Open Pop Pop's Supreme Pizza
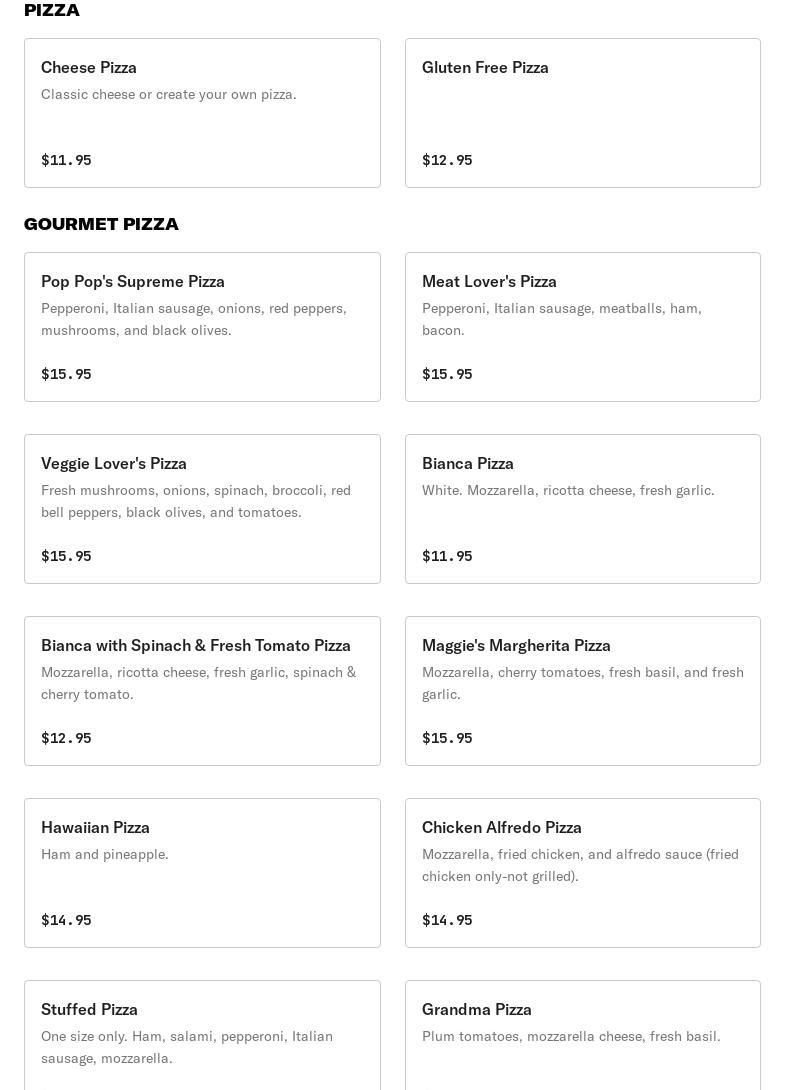 [202, 327]
